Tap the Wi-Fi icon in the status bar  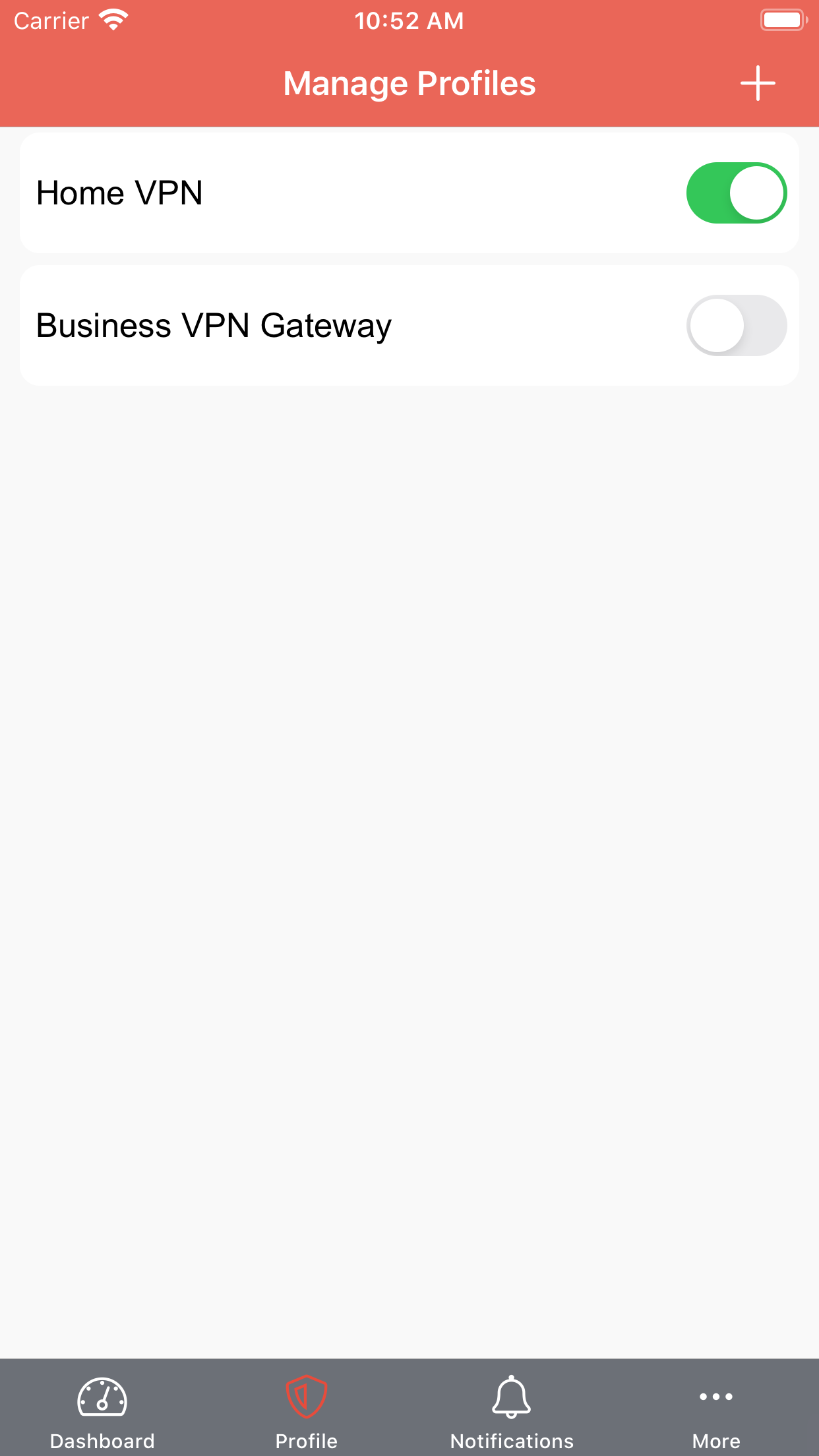[x=113, y=19]
